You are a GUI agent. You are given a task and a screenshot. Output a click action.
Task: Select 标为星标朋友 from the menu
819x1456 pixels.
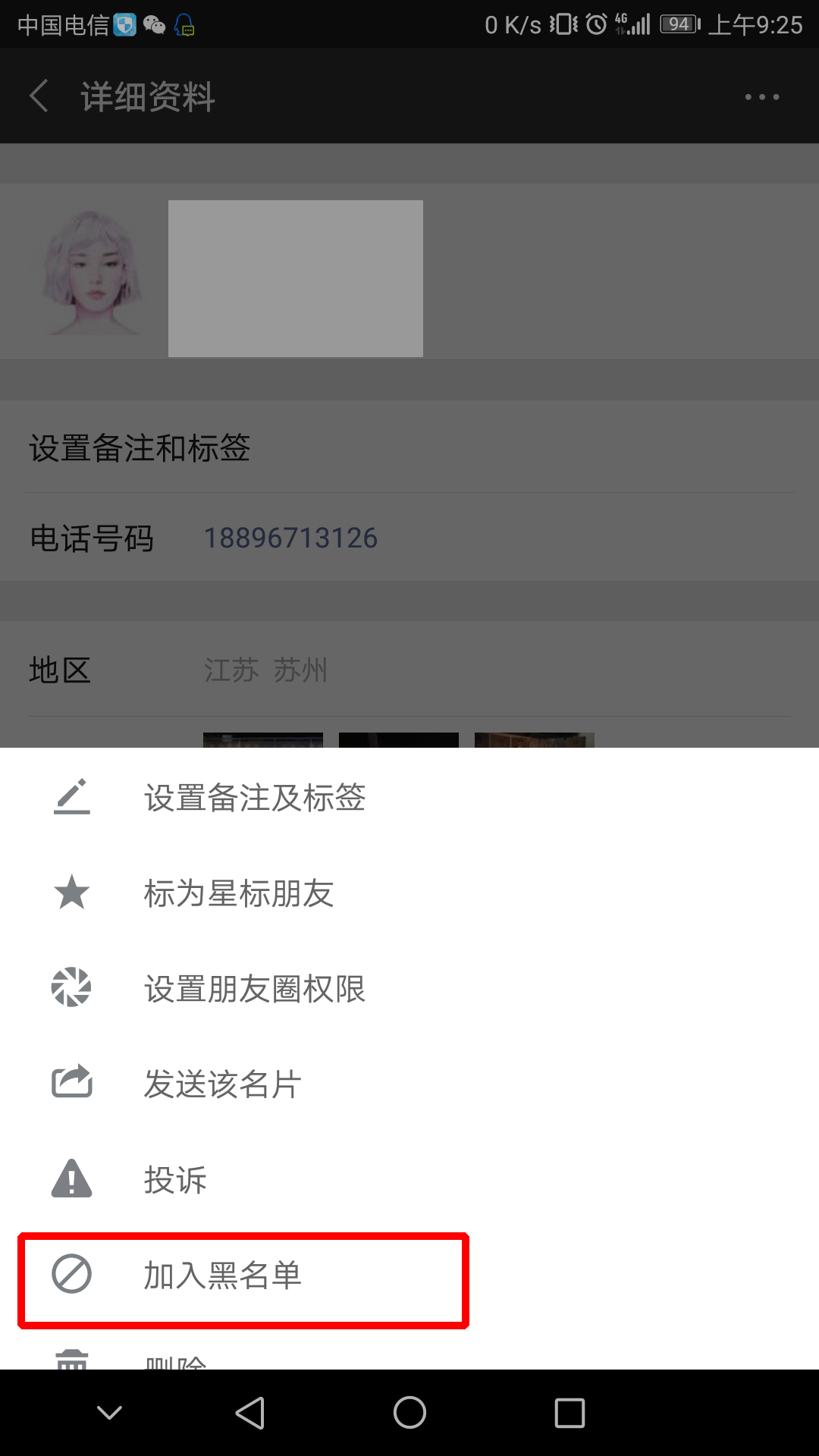(237, 893)
